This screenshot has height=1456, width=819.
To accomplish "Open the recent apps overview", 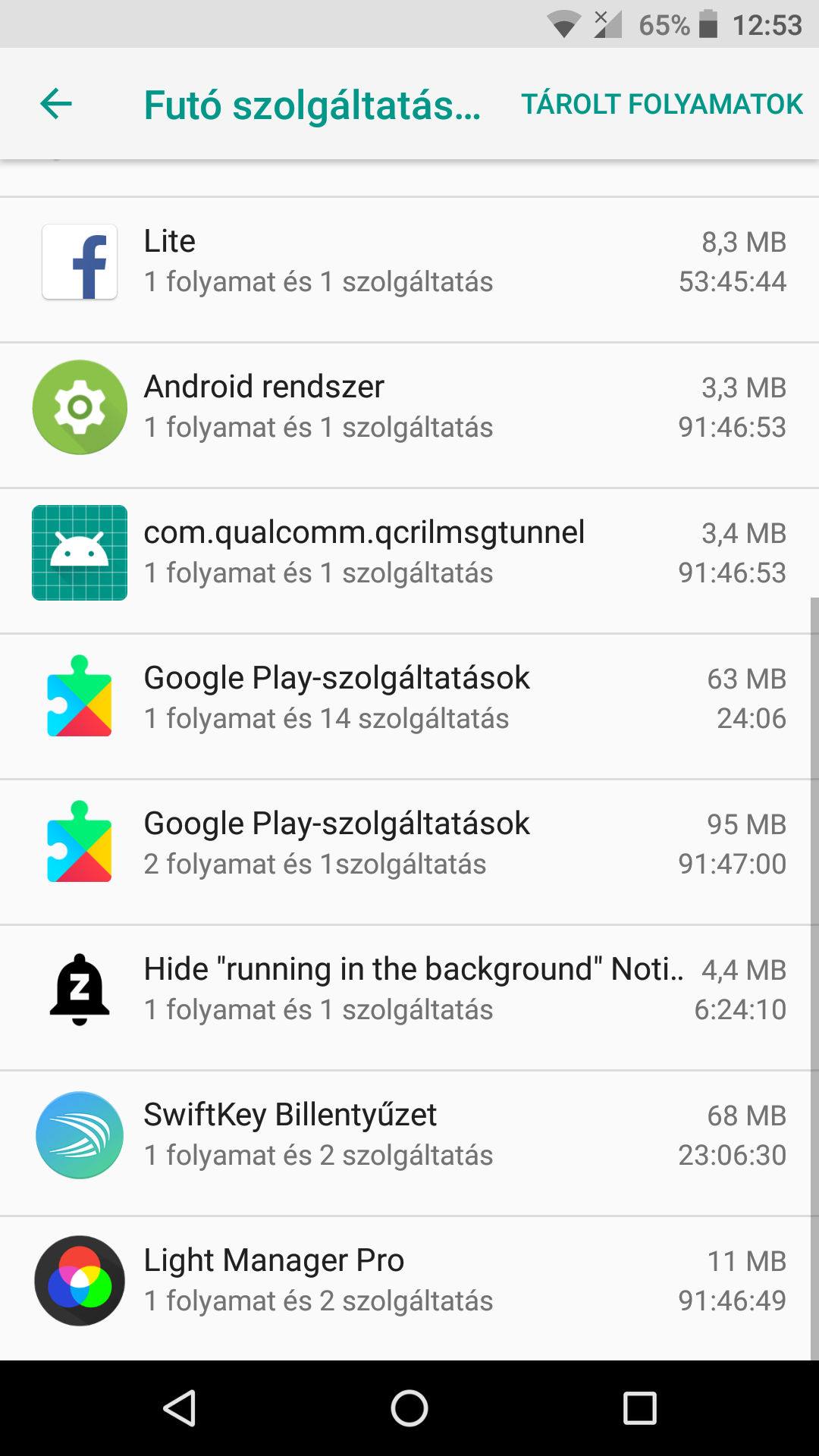I will tap(639, 1409).
